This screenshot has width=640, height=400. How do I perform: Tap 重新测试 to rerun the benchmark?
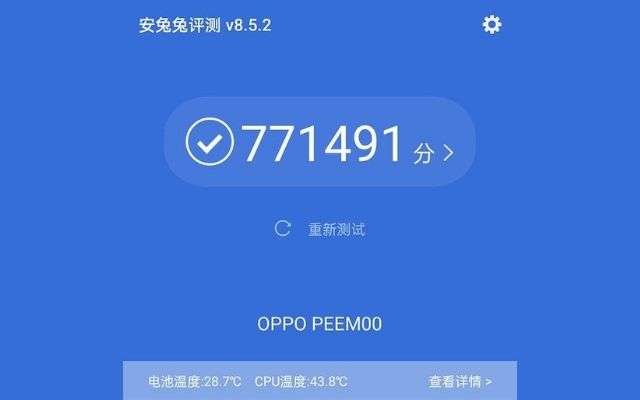tap(322, 229)
